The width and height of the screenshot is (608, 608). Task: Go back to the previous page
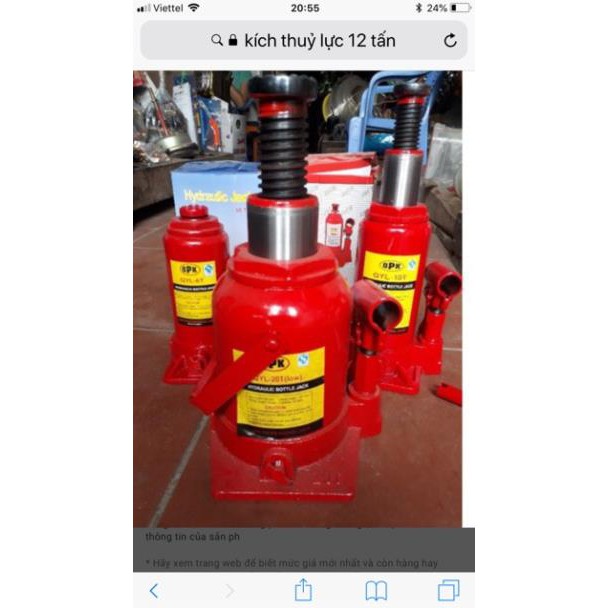(x=153, y=590)
